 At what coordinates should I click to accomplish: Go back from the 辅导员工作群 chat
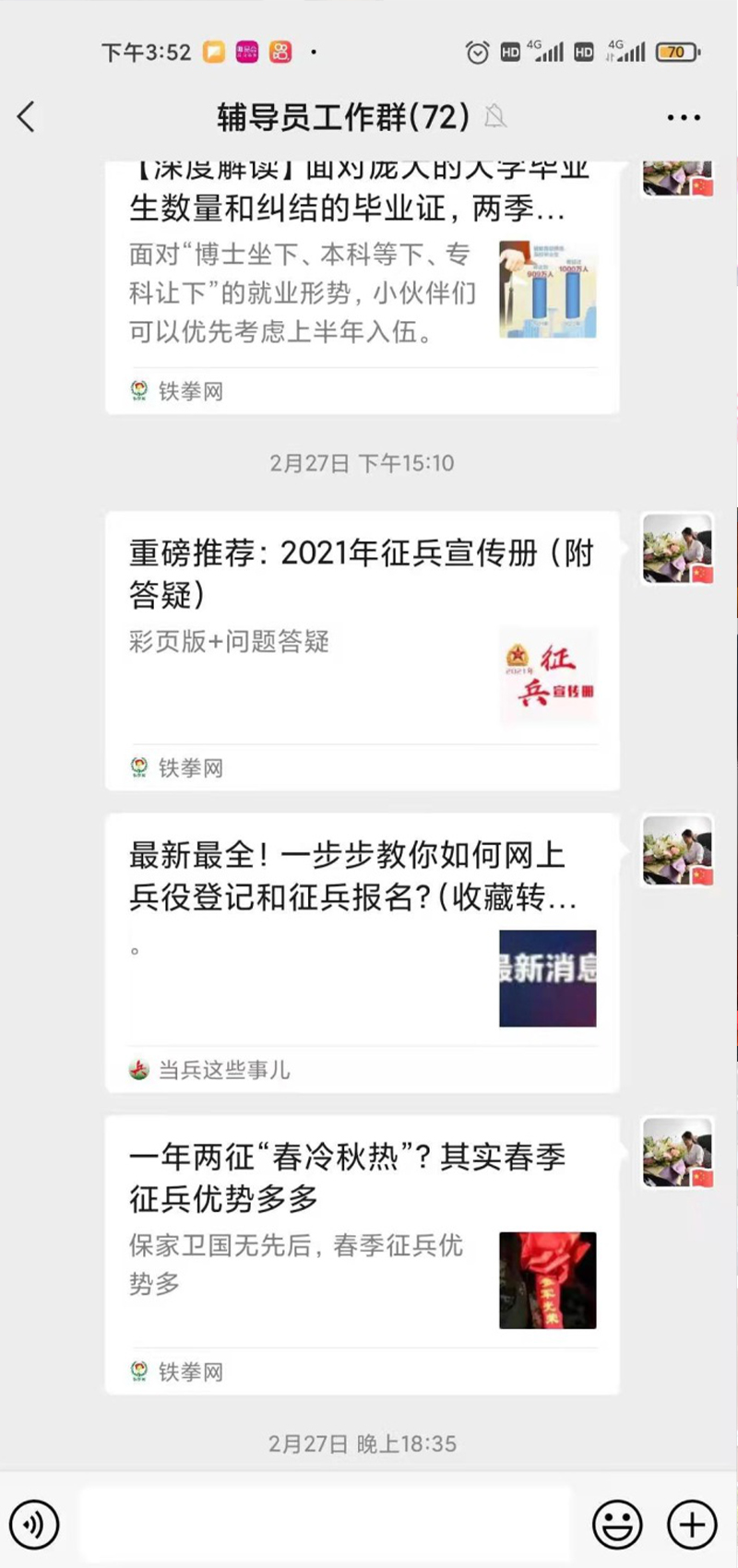coord(27,117)
